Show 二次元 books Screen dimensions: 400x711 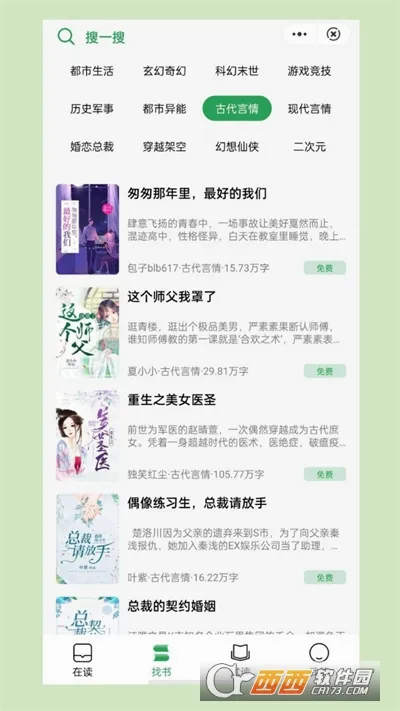click(309, 147)
